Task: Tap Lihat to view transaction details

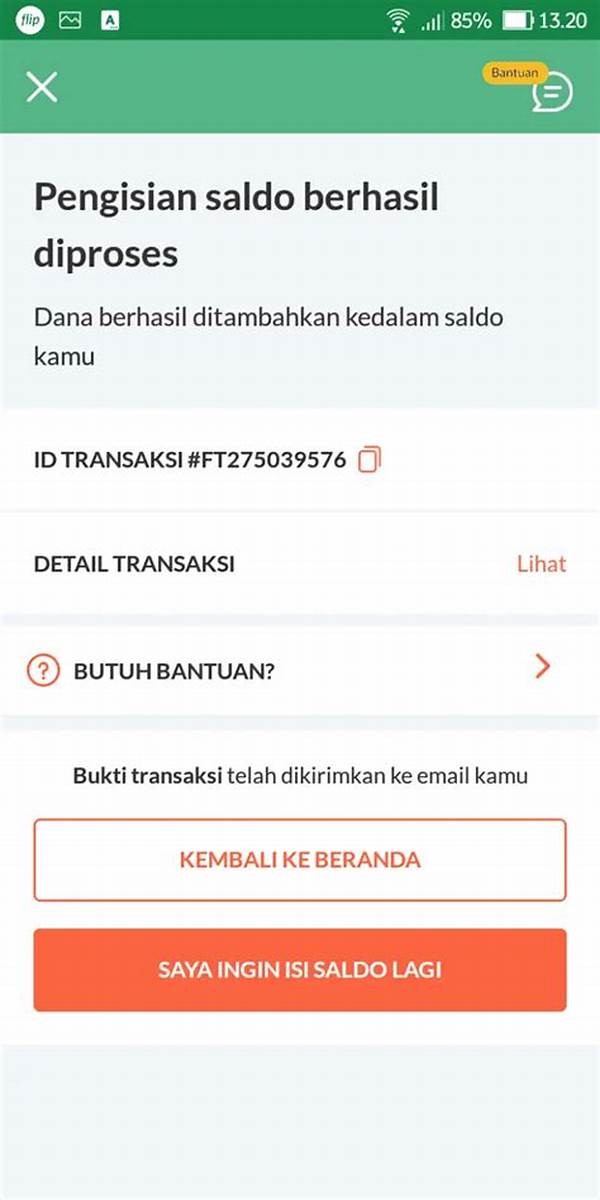Action: point(541,564)
